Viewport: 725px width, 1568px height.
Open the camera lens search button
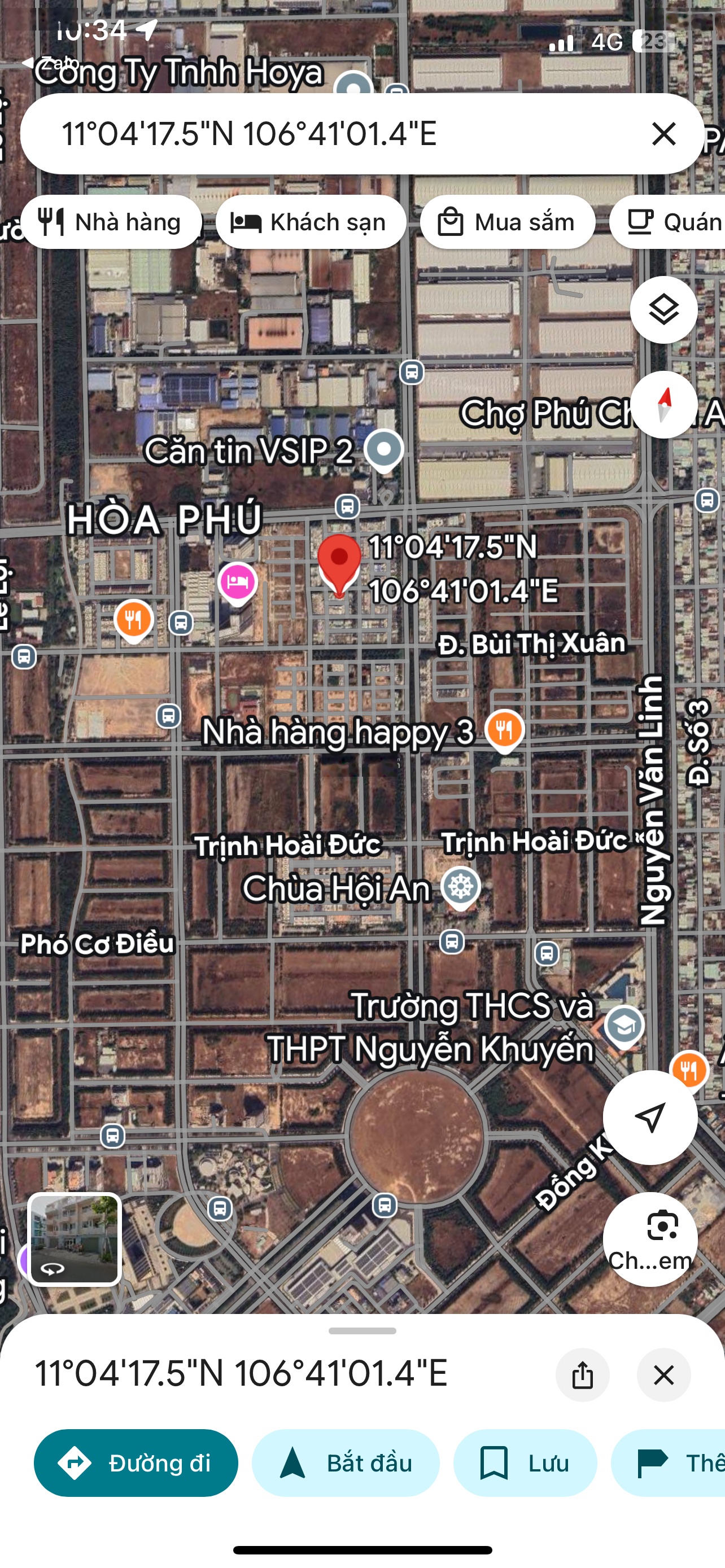click(x=649, y=1239)
